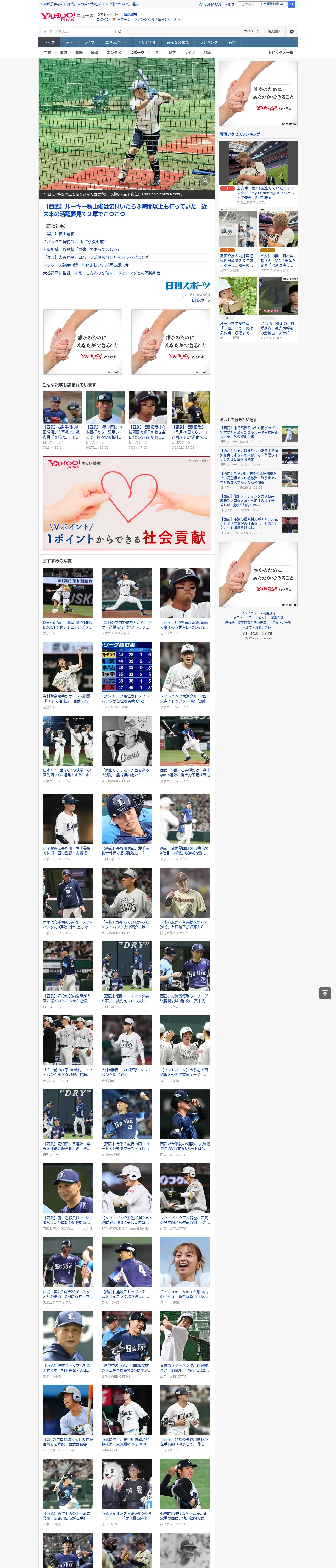Tap the keyword search input field
This screenshot has width=336, height=1568.
click(79, 31)
